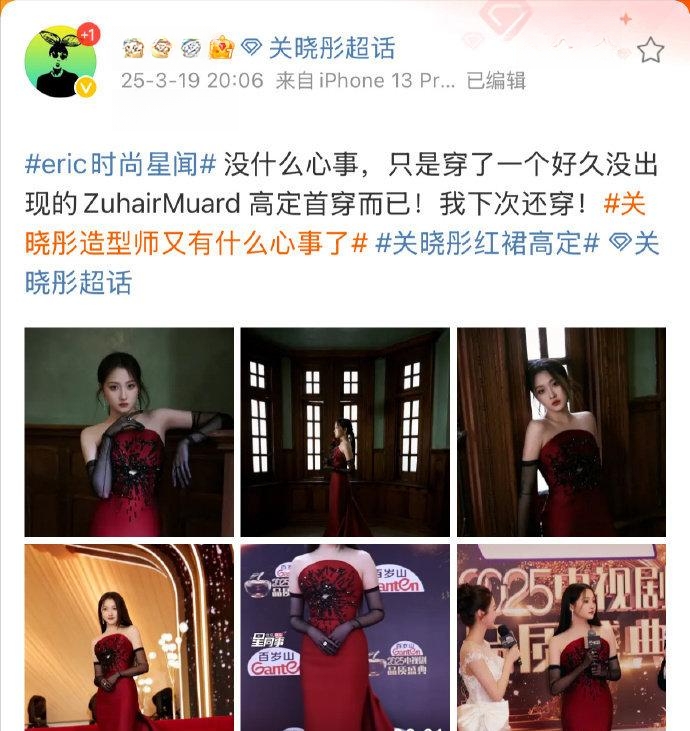This screenshot has width=690, height=731.
Task: Open the interview photo with the microphone
Action: tap(561, 637)
